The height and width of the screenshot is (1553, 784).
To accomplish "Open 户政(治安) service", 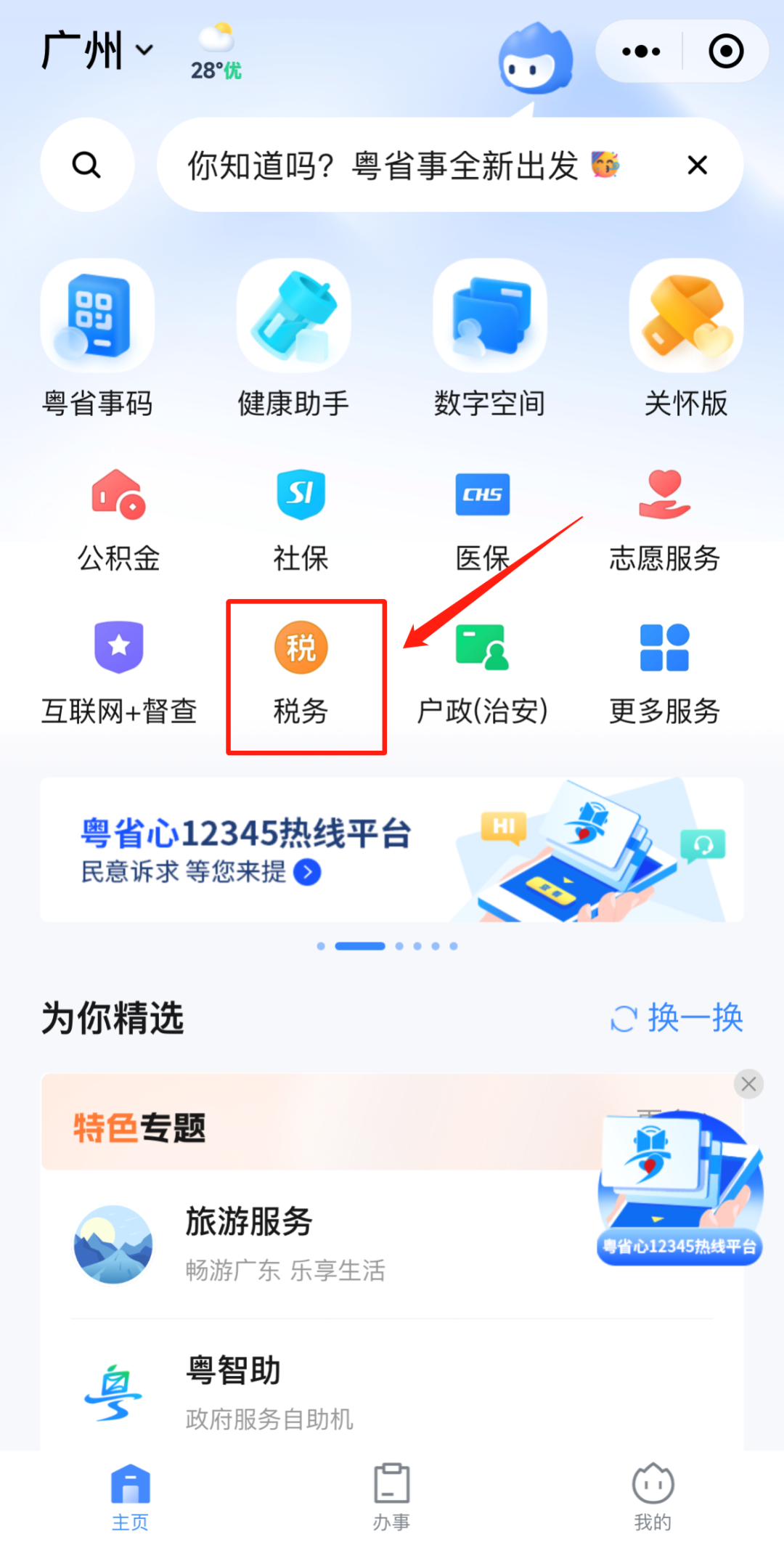I will tap(482, 672).
